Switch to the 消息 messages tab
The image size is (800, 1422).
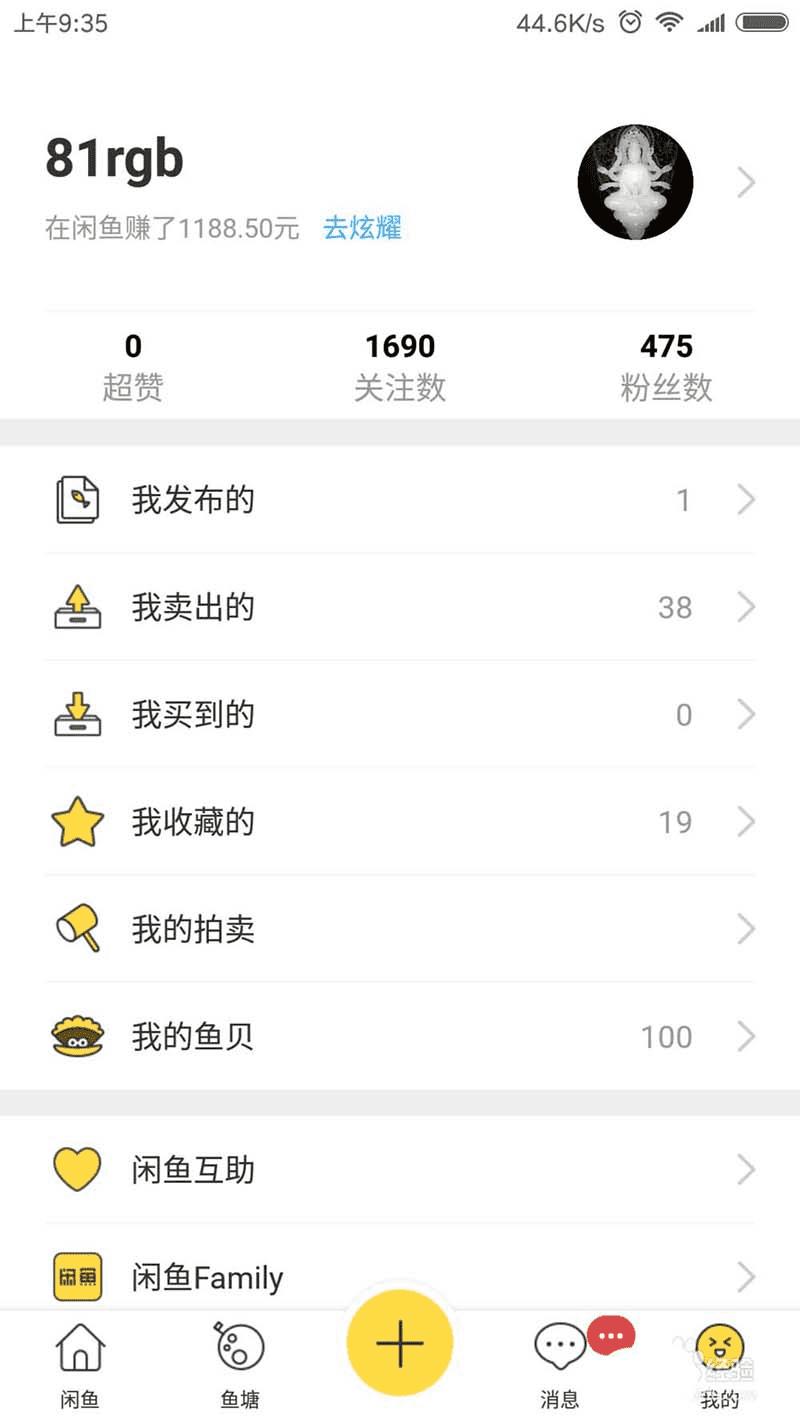point(560,1365)
